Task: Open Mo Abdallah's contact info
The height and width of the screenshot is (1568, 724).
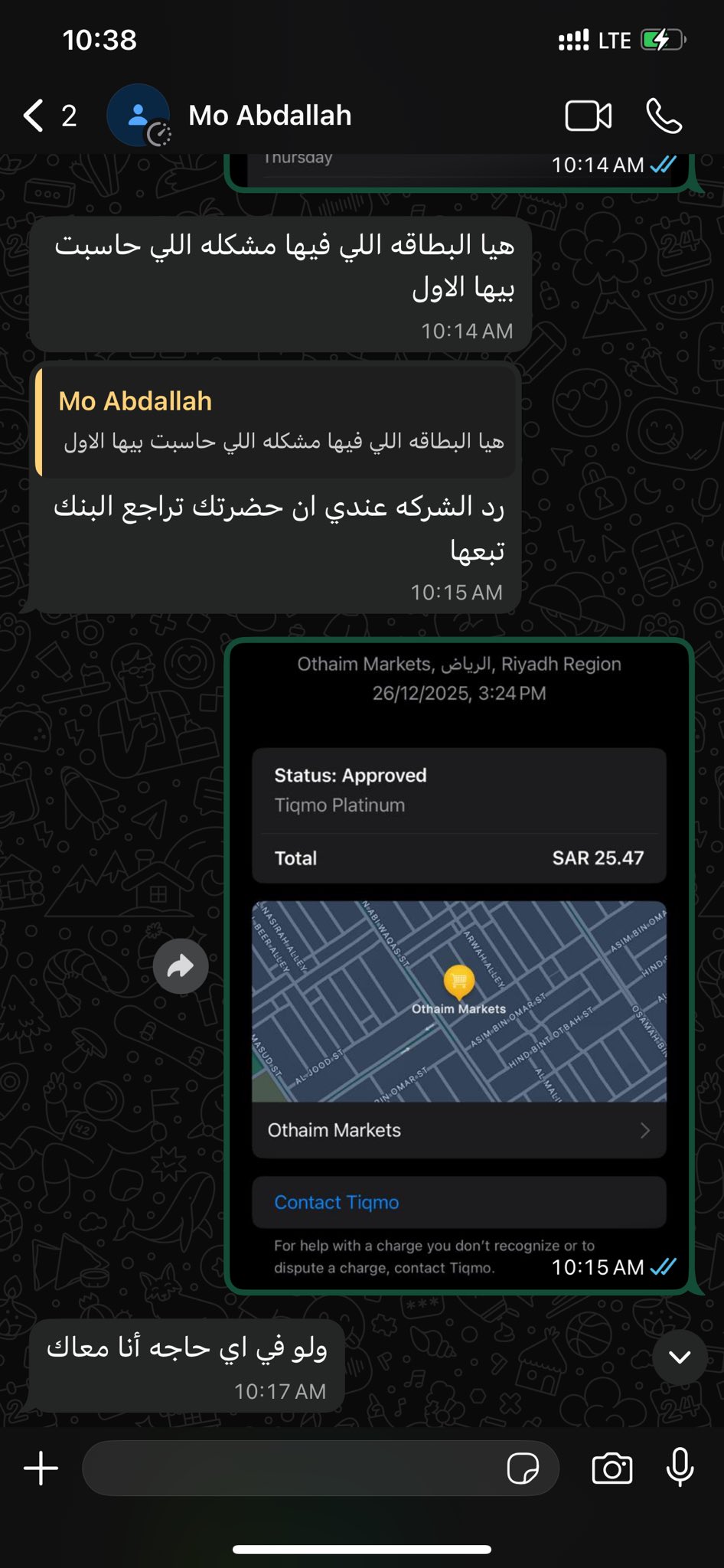Action: coord(269,116)
